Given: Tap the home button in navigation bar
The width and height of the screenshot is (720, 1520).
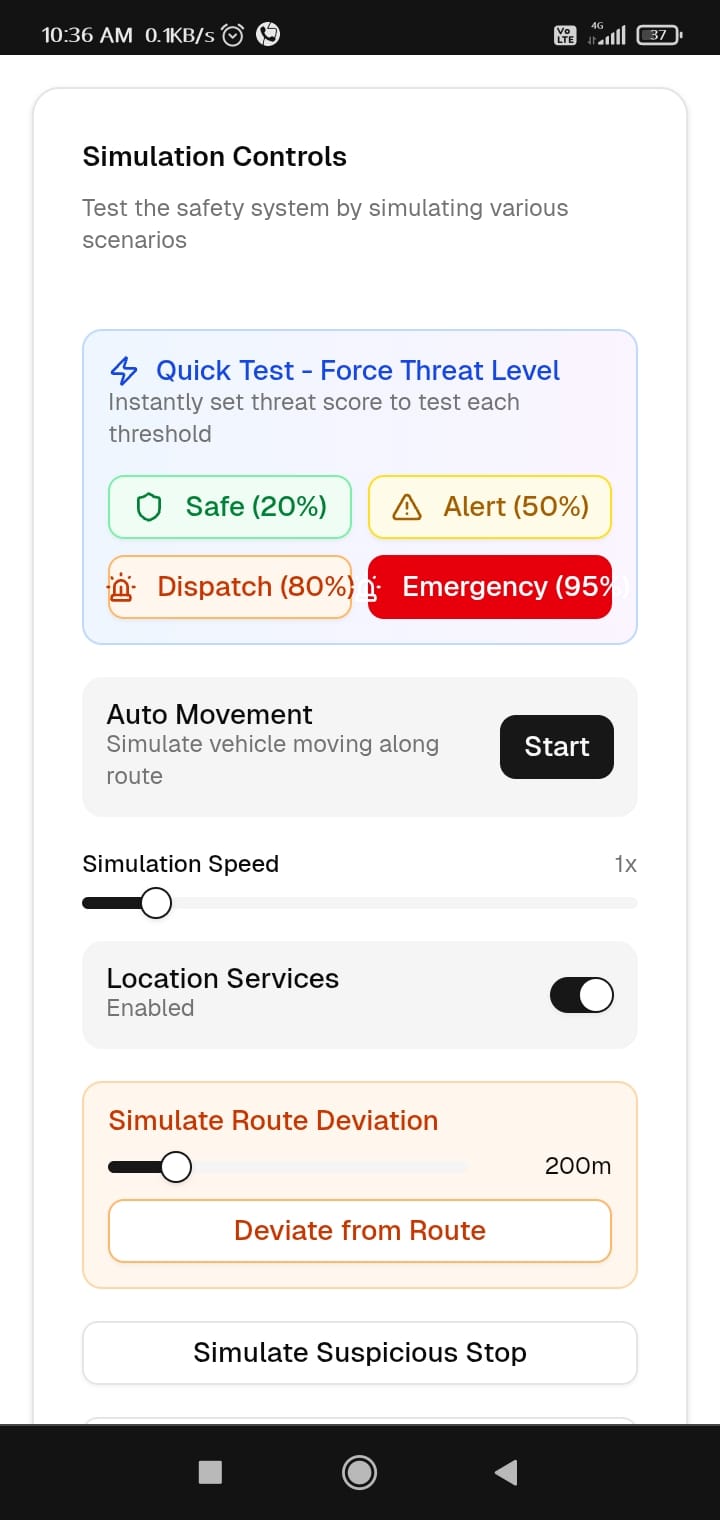Looking at the screenshot, I should (x=359, y=1472).
